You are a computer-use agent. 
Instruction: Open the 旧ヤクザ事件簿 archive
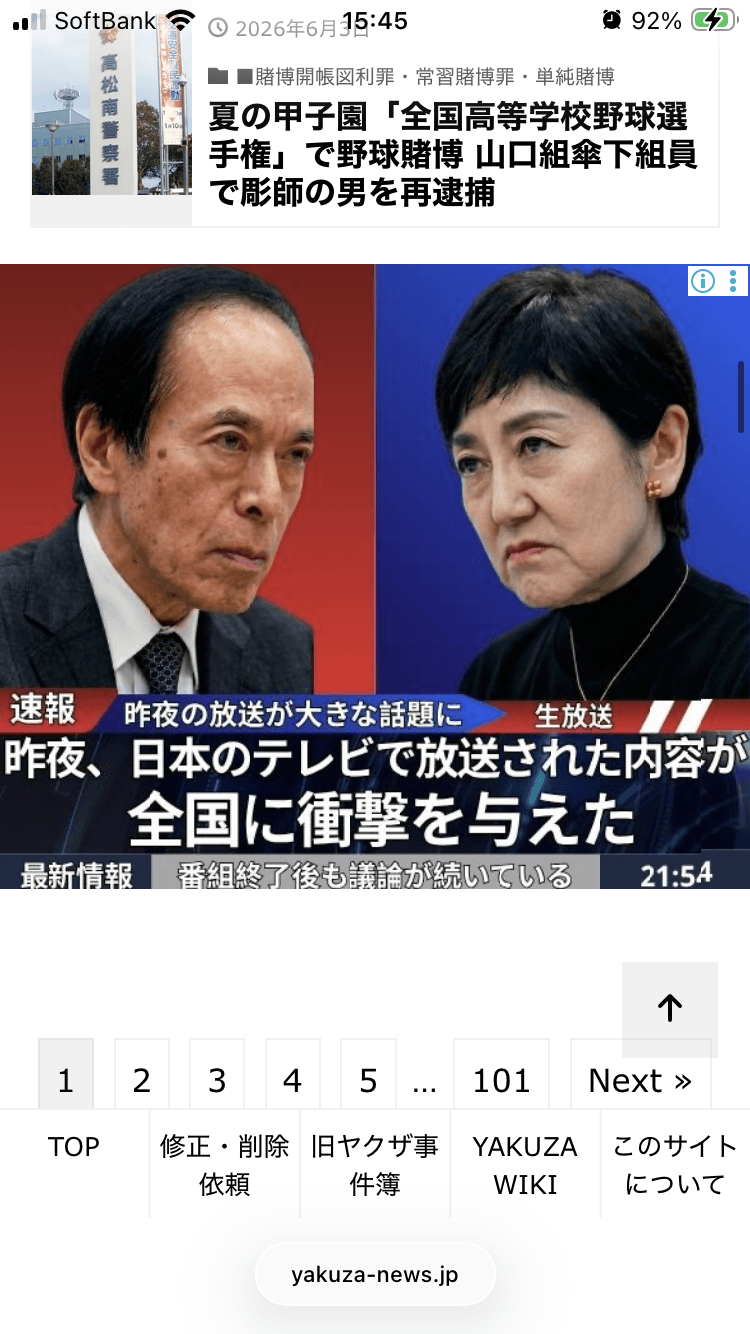(375, 1164)
